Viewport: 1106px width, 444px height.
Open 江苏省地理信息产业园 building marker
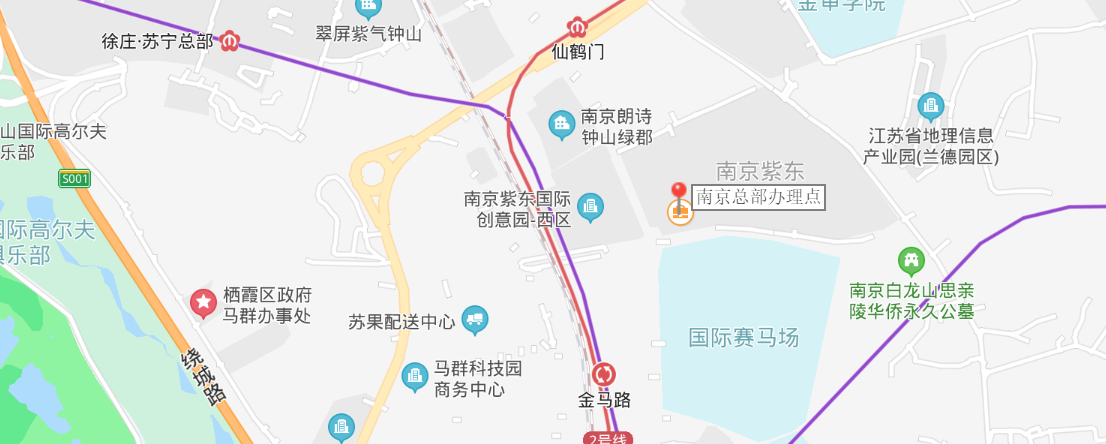tap(931, 106)
